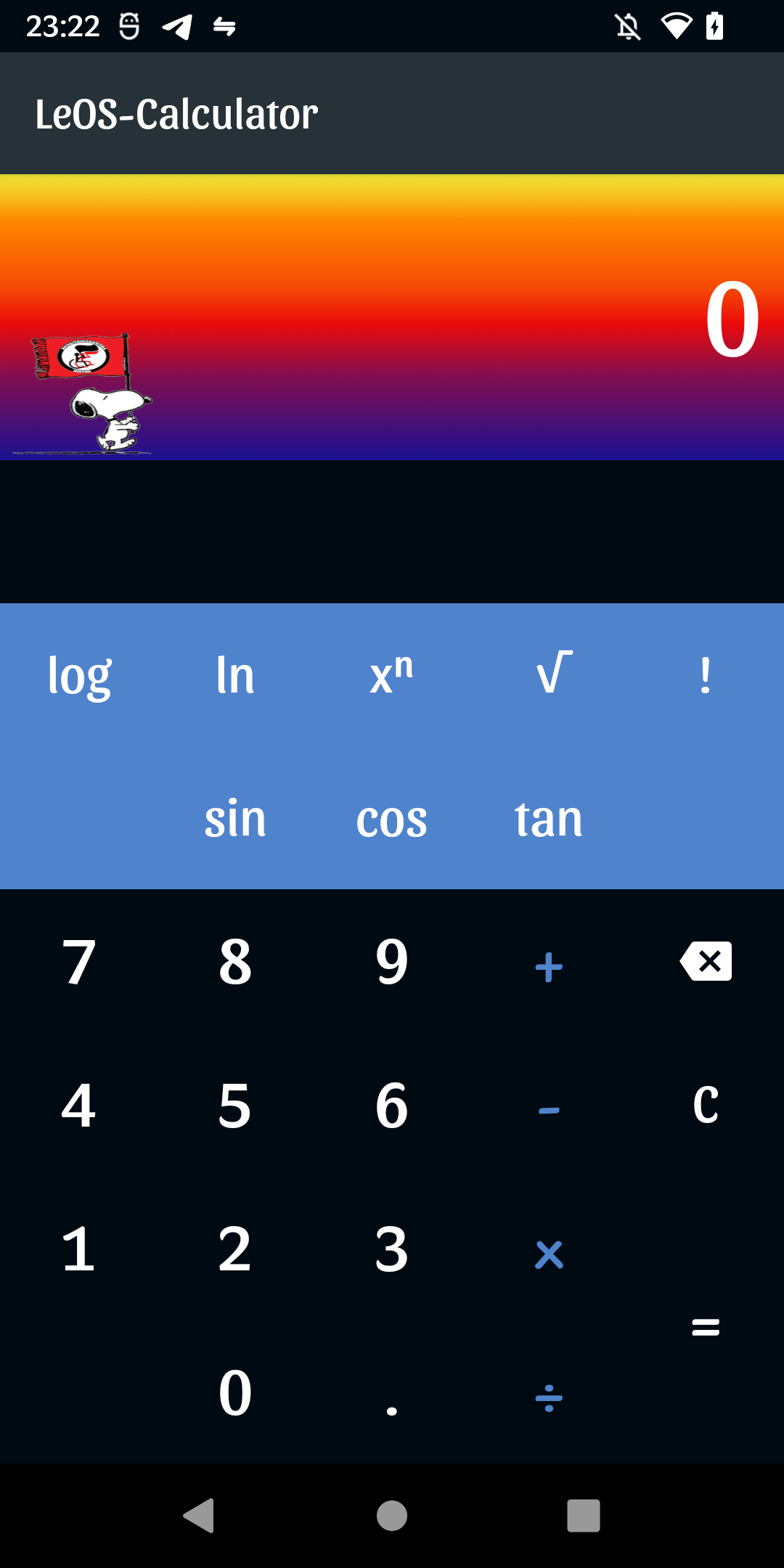This screenshot has height=1568, width=784.
Task: Choose the sin function
Action: tap(235, 818)
